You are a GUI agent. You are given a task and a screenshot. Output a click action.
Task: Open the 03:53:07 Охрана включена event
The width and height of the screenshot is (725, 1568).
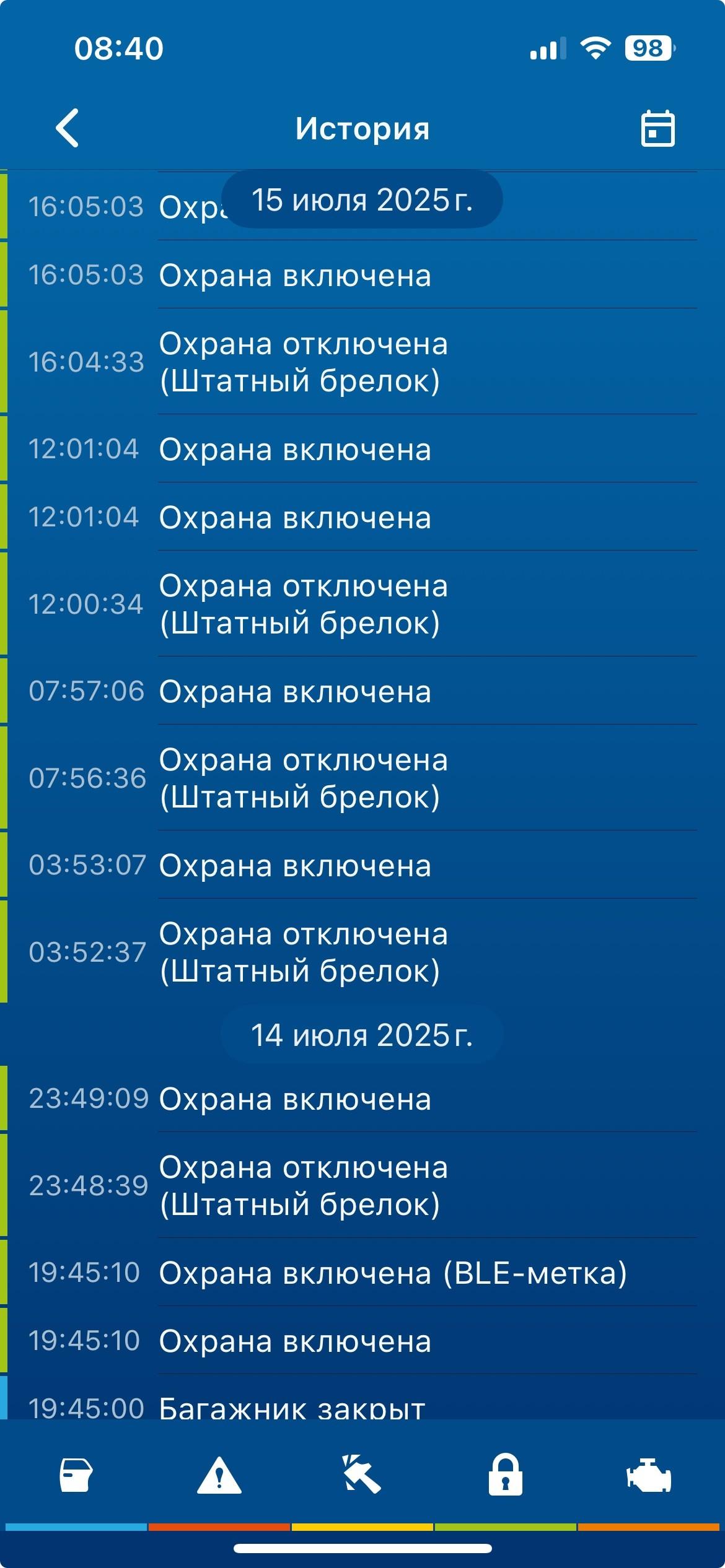click(x=362, y=865)
